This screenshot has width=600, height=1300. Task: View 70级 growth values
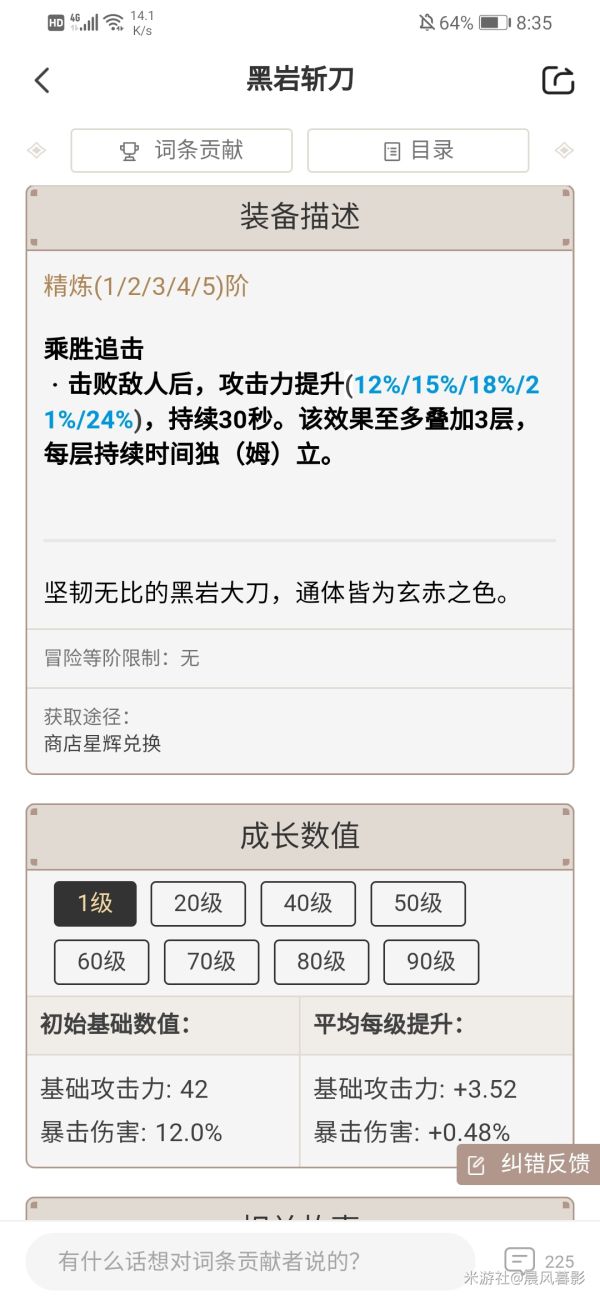211,962
